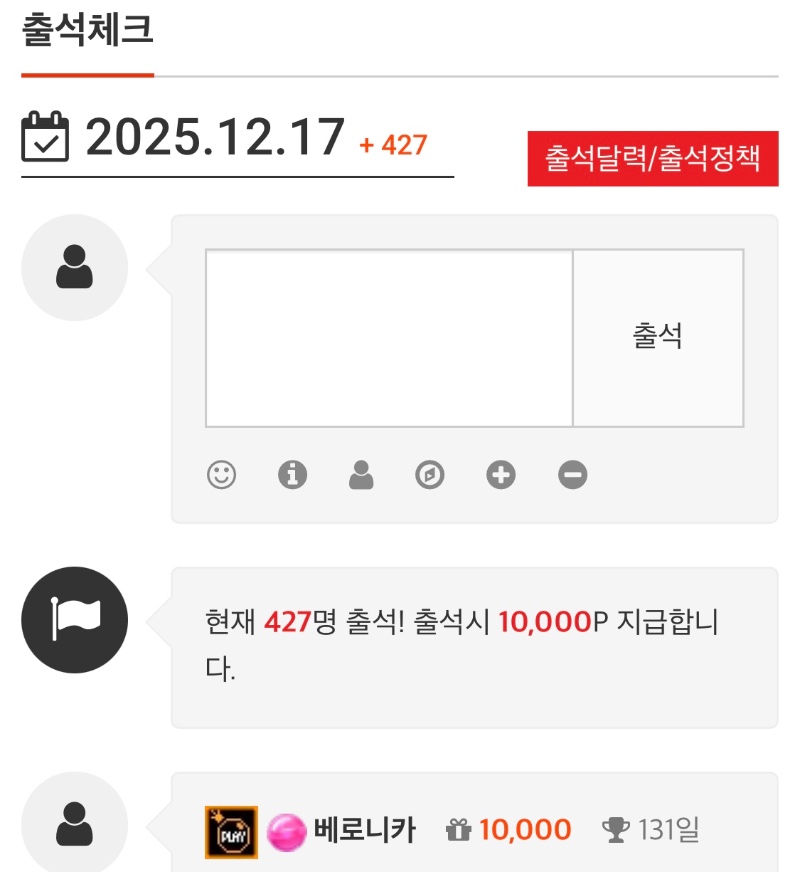Tap the compass icon under the text box
This screenshot has height=872, width=800.
point(430,475)
